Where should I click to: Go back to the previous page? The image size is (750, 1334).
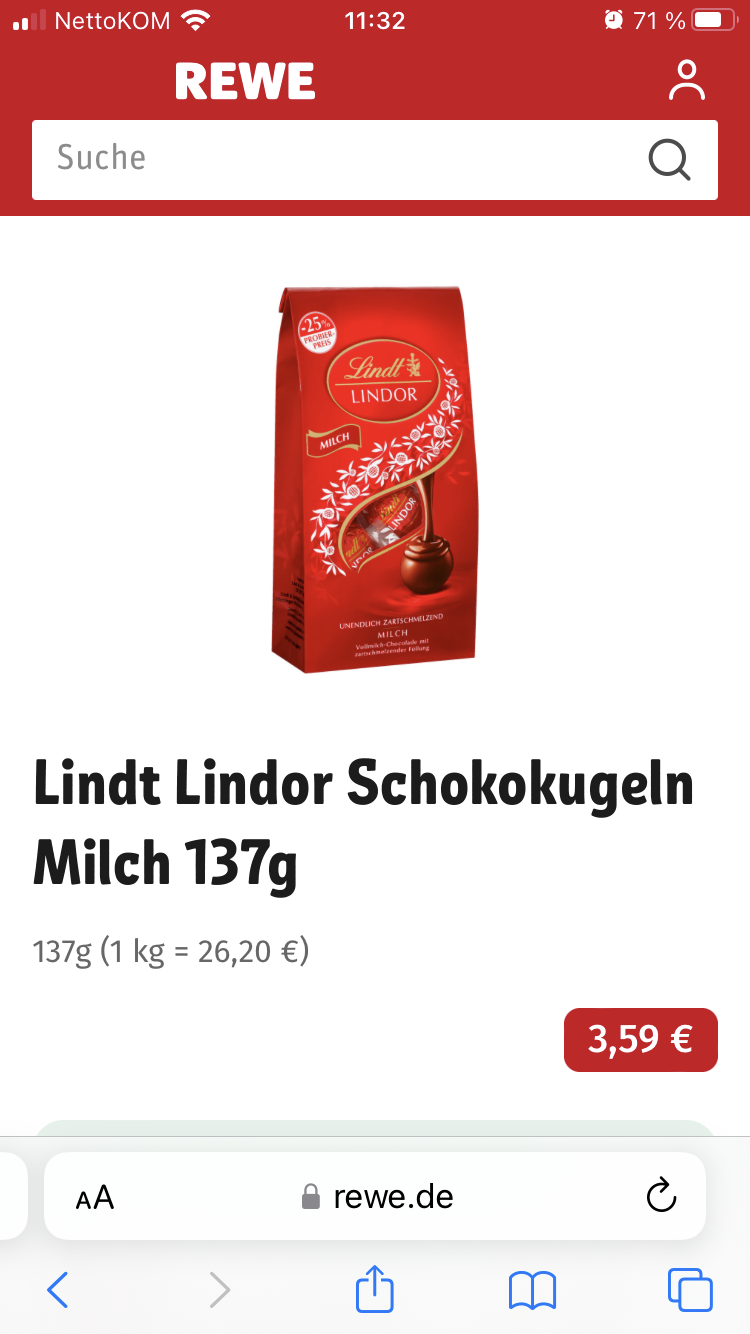coord(58,1290)
